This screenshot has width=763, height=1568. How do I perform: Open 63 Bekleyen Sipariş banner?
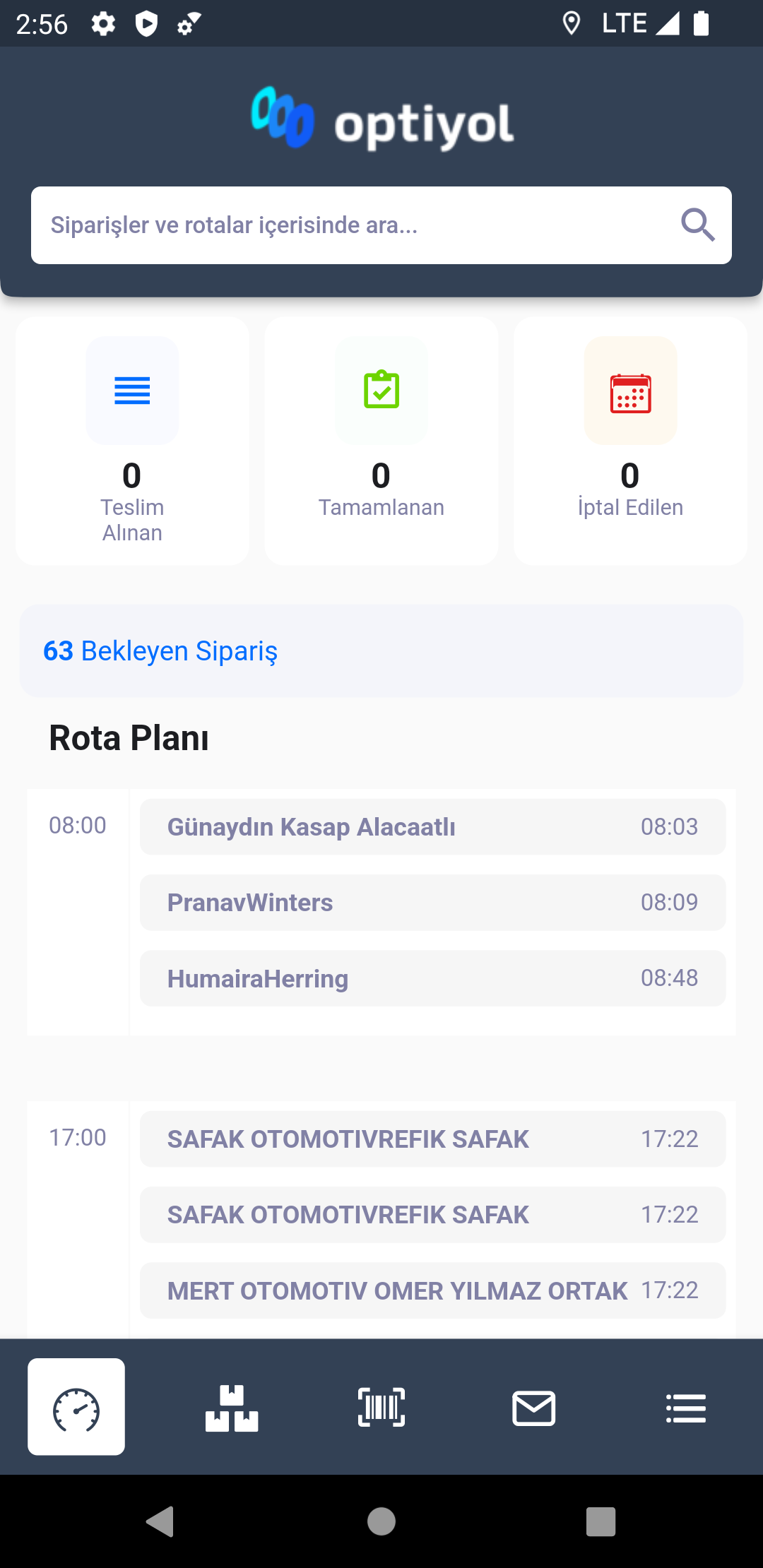pos(381,651)
